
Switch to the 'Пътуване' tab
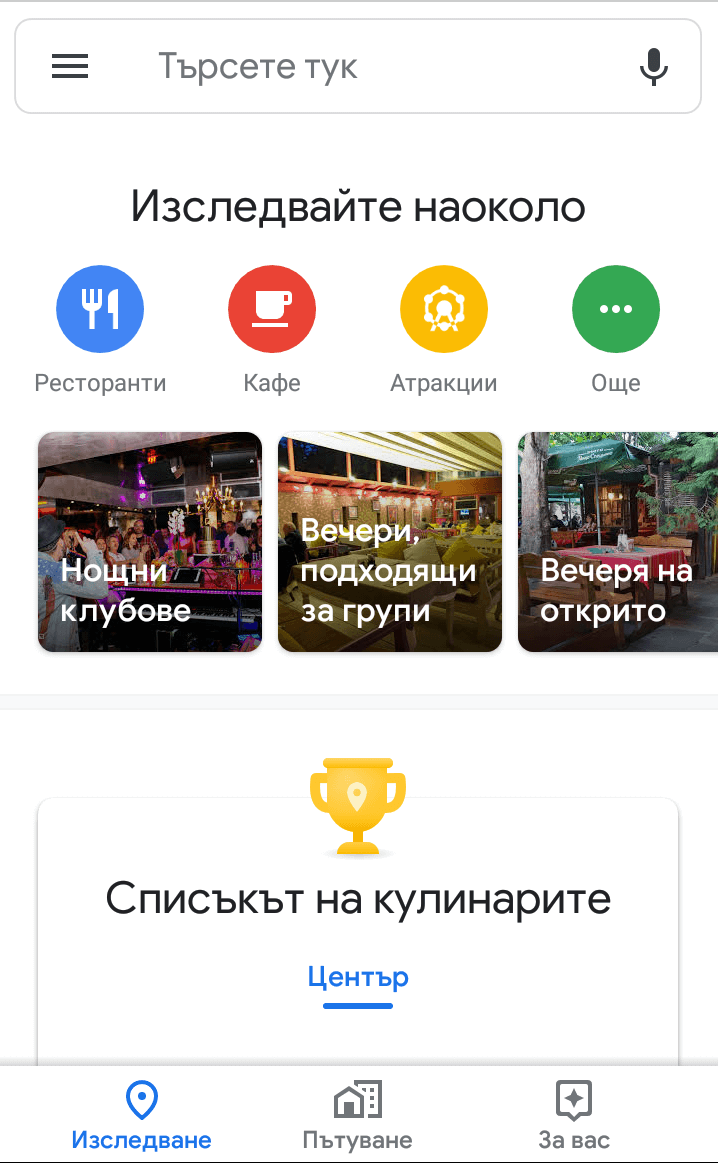click(358, 1115)
